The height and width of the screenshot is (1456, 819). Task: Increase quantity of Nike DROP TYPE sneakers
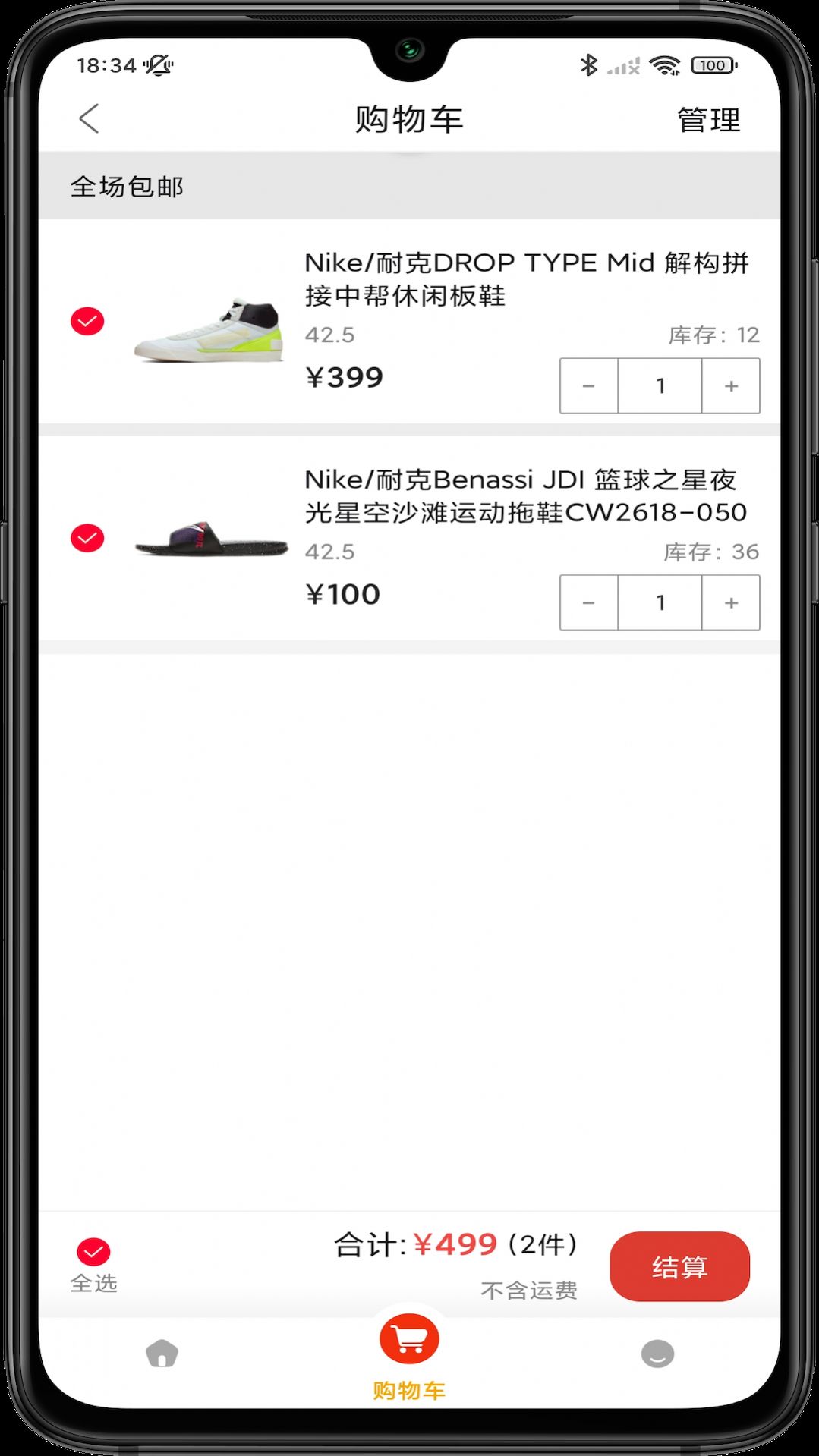point(730,385)
